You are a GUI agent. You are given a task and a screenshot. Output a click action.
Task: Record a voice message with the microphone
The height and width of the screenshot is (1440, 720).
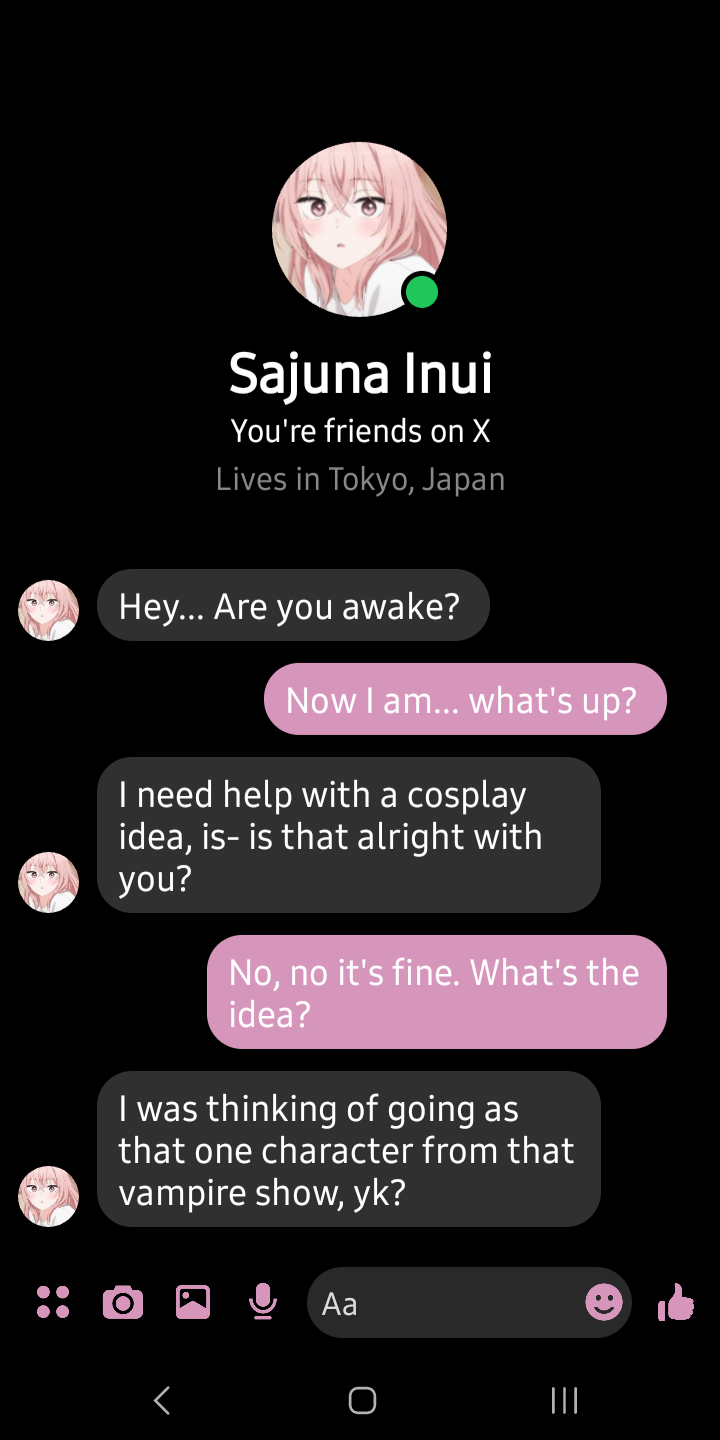[x=263, y=1302]
